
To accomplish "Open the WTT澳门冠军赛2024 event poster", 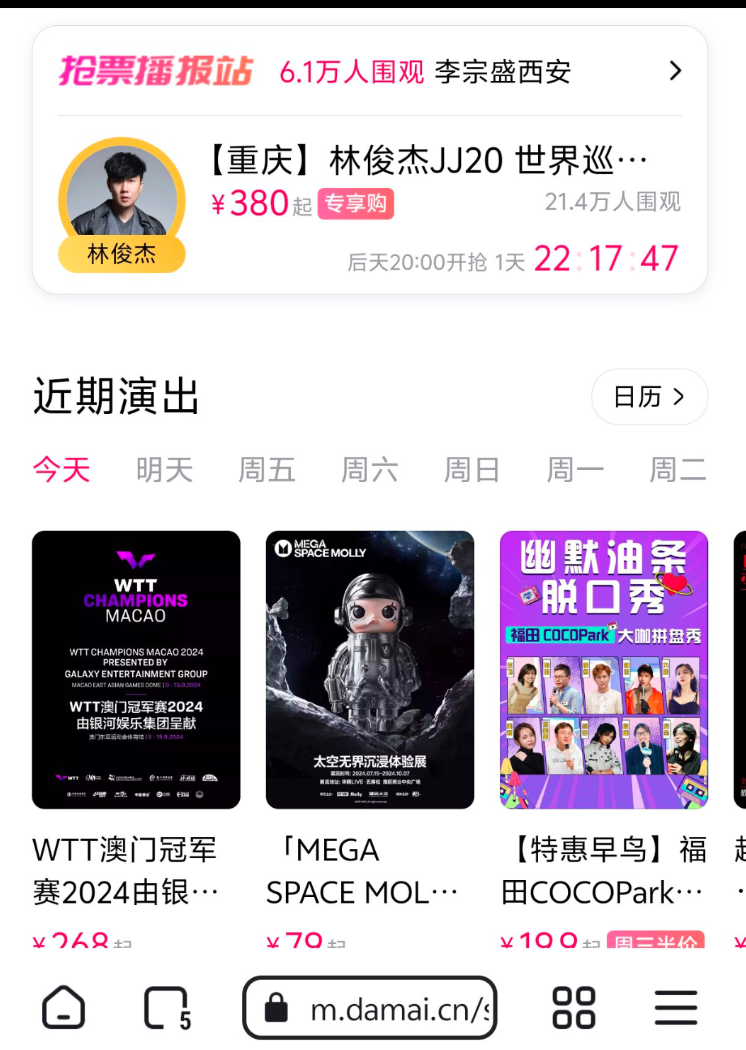I will tap(137, 670).
